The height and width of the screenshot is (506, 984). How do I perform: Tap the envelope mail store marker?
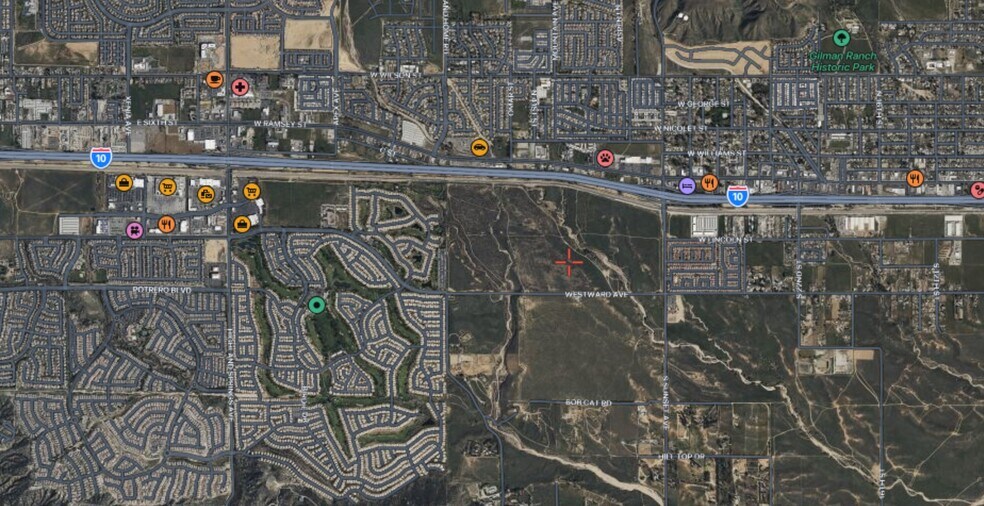[x=206, y=194]
